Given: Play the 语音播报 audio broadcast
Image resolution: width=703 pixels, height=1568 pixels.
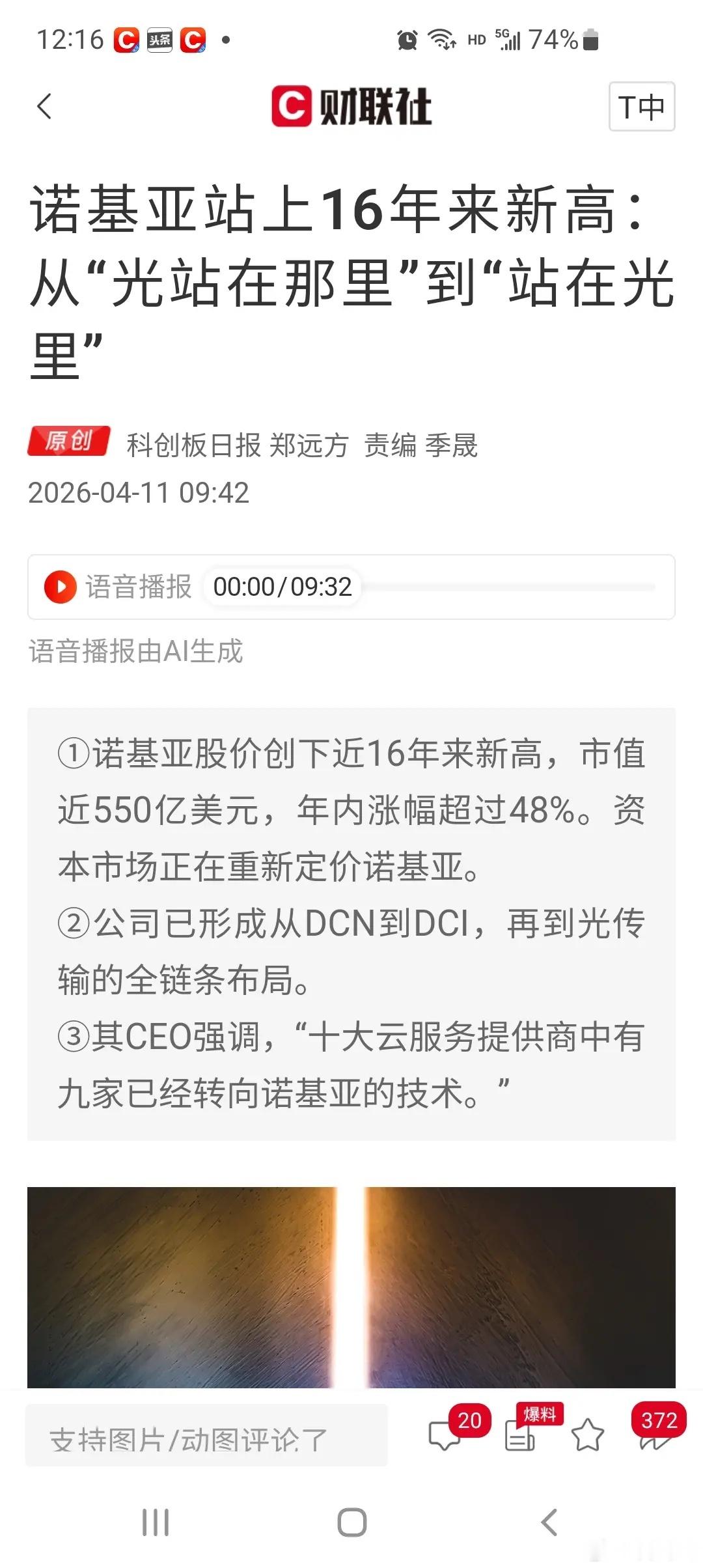Looking at the screenshot, I should coord(61,587).
